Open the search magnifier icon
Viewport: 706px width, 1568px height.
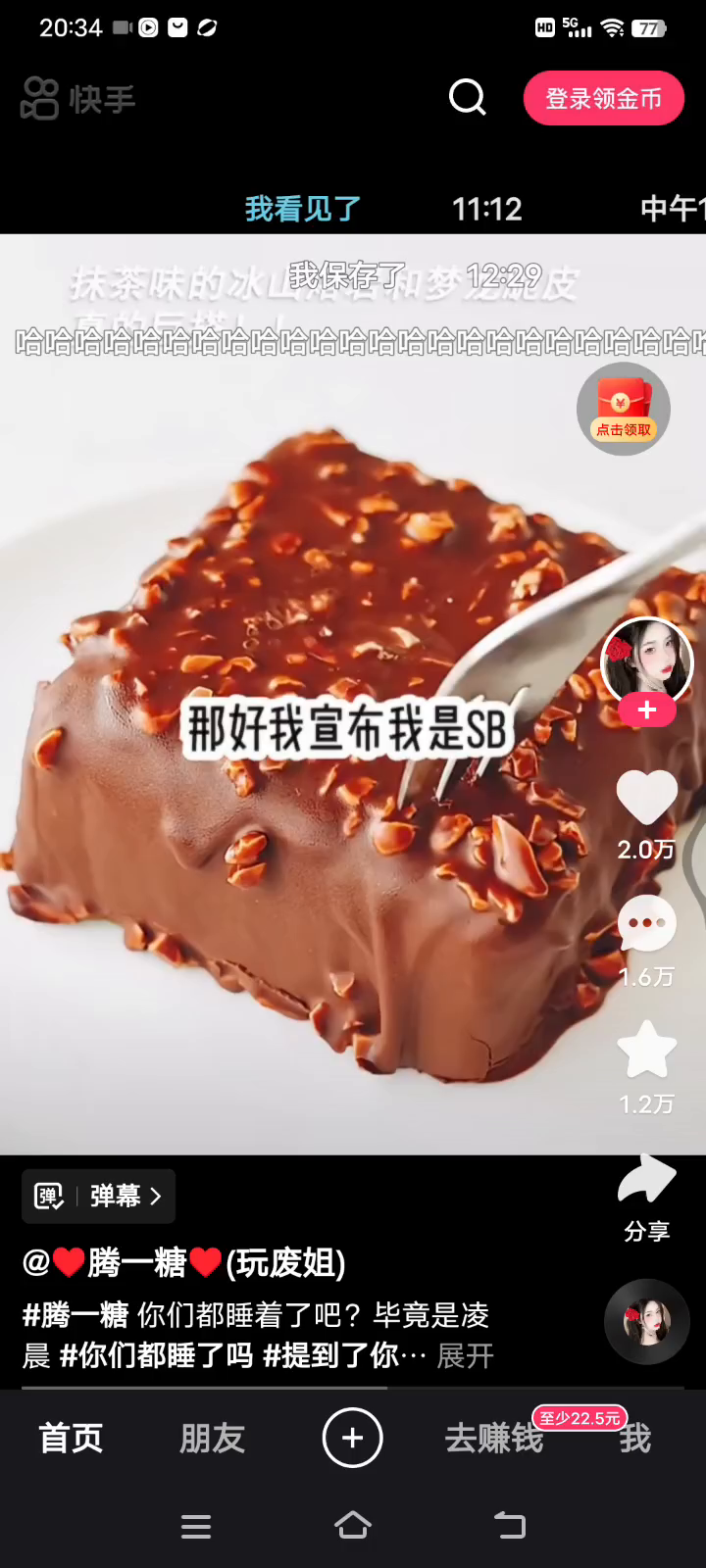[x=467, y=98]
